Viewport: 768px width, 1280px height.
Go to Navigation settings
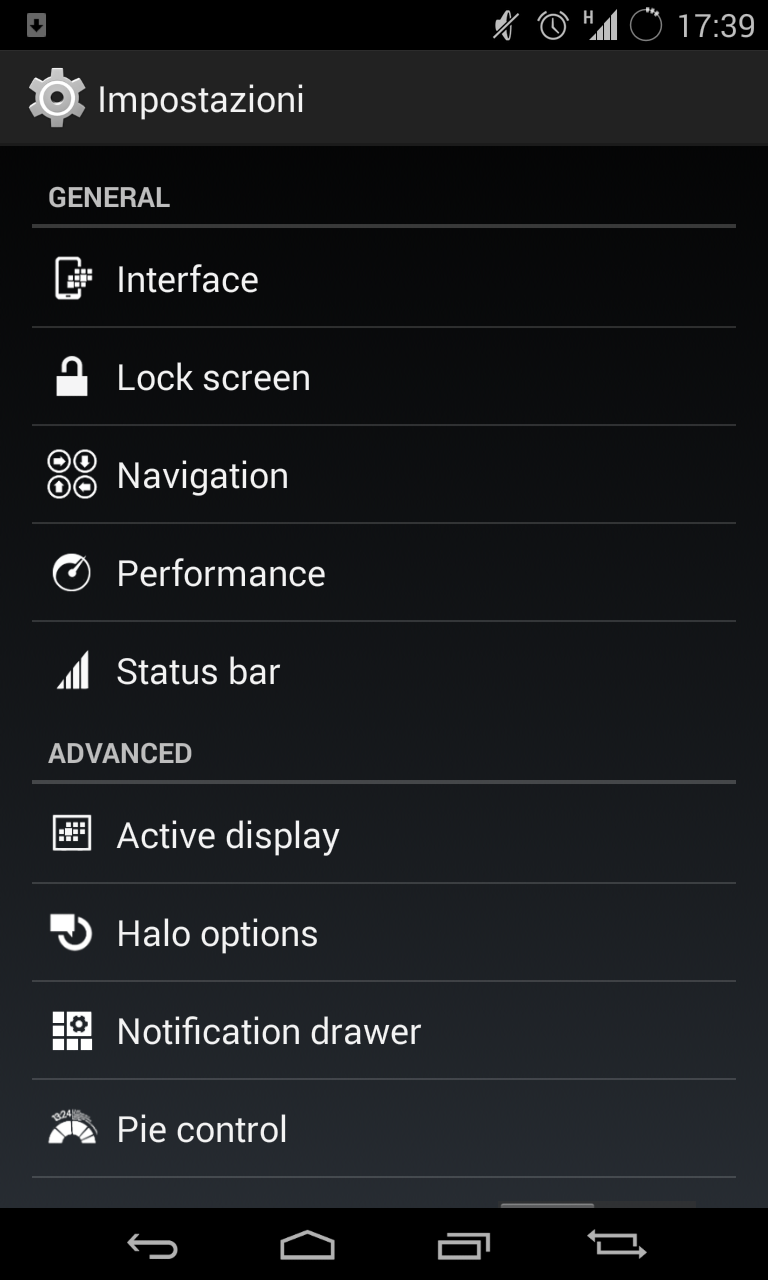[x=384, y=475]
